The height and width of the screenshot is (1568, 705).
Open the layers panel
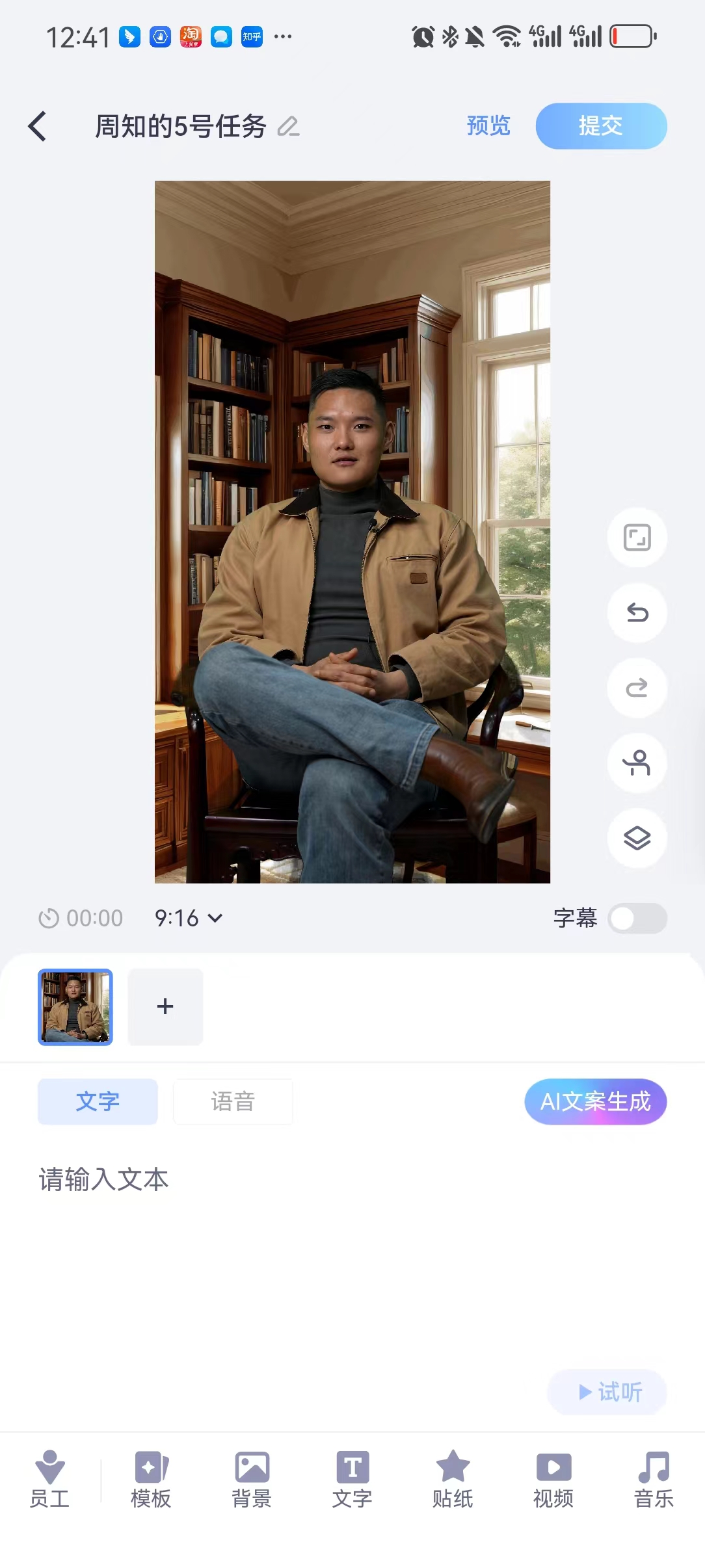[637, 838]
